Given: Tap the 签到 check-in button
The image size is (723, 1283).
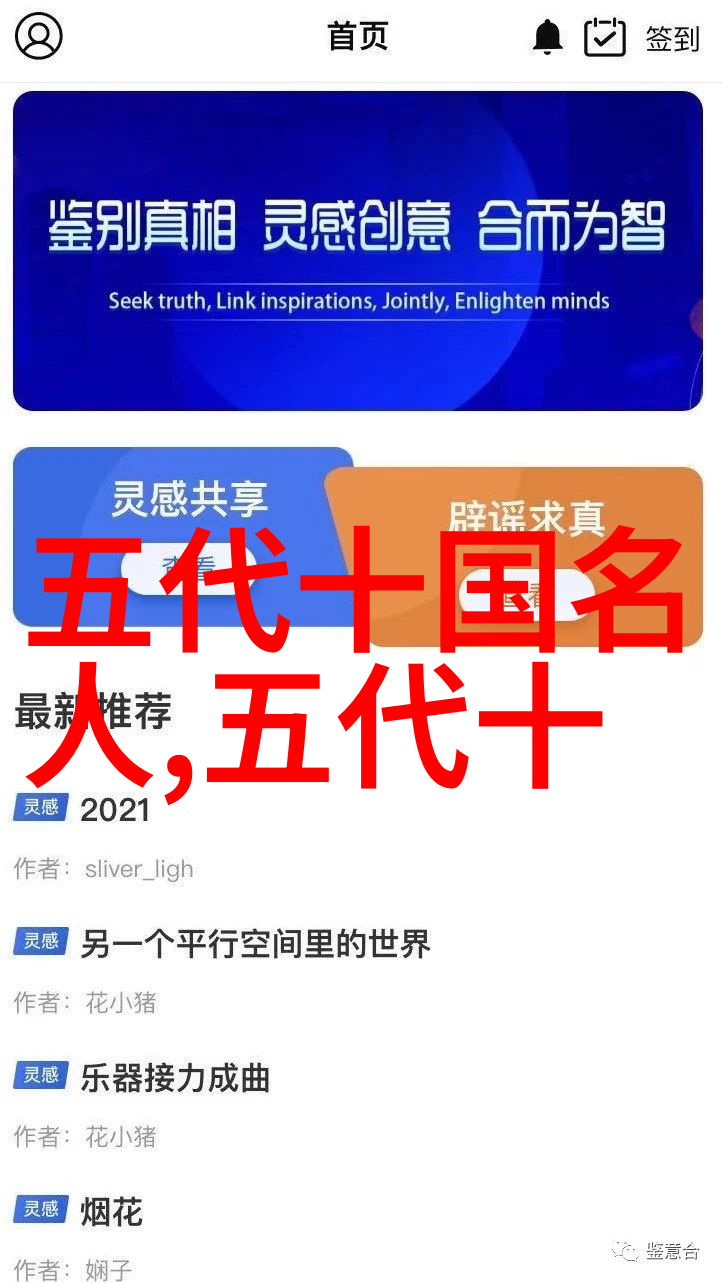Looking at the screenshot, I should coord(643,38).
